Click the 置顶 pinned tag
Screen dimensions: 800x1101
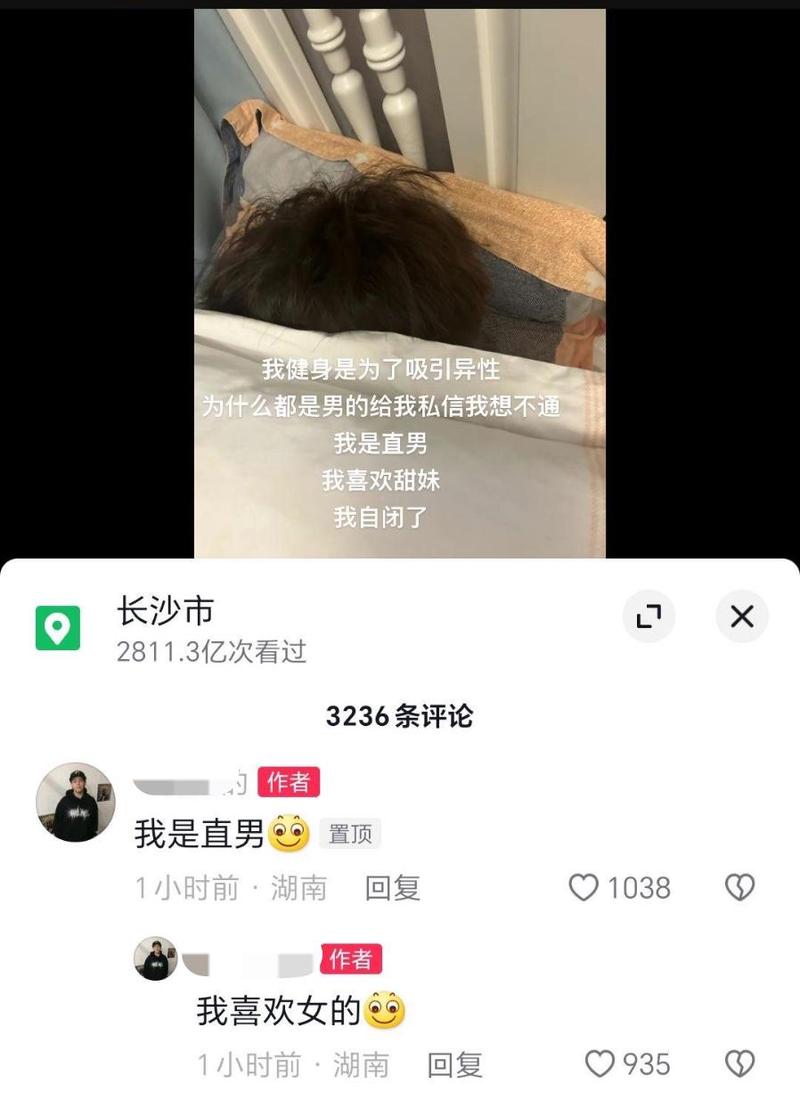(x=350, y=834)
